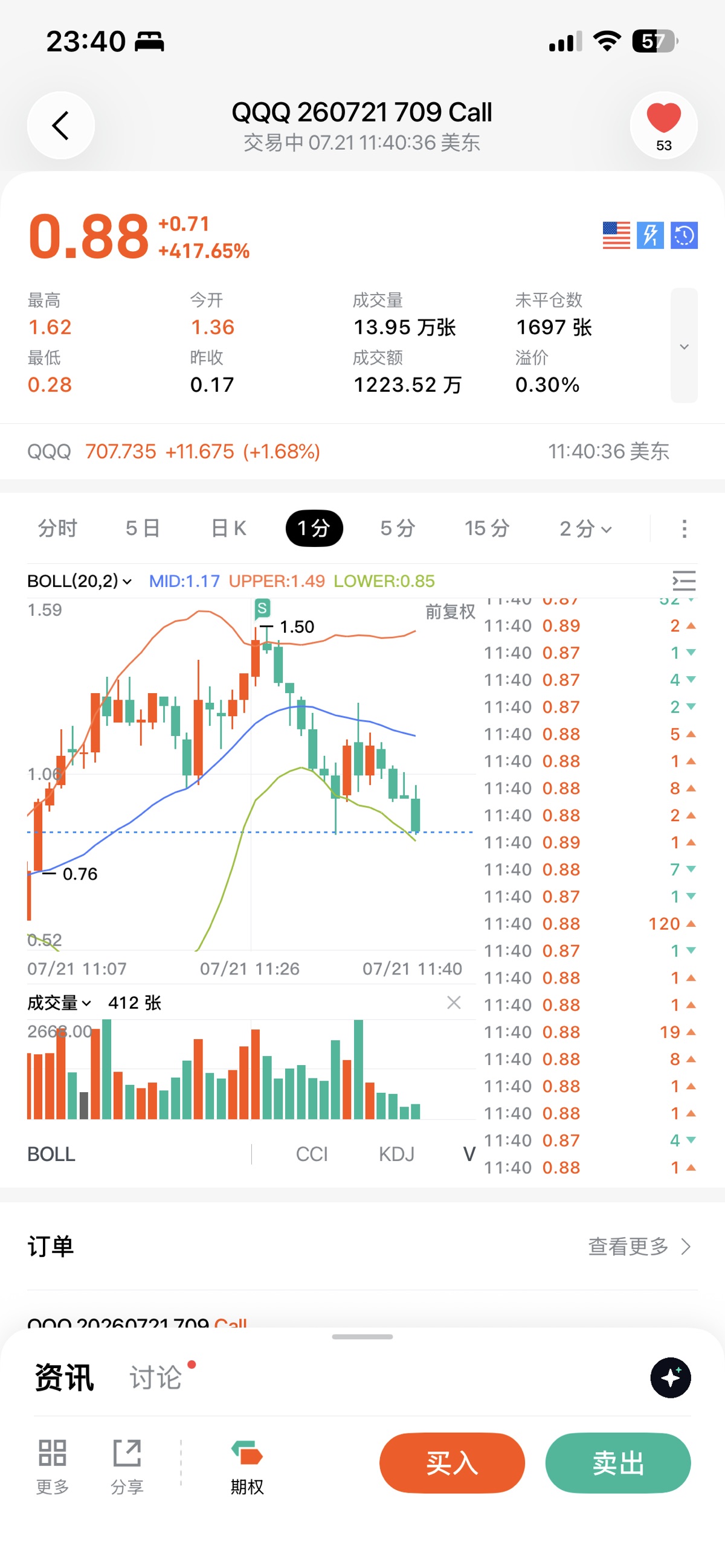Select the 15分 chart interval

487,528
